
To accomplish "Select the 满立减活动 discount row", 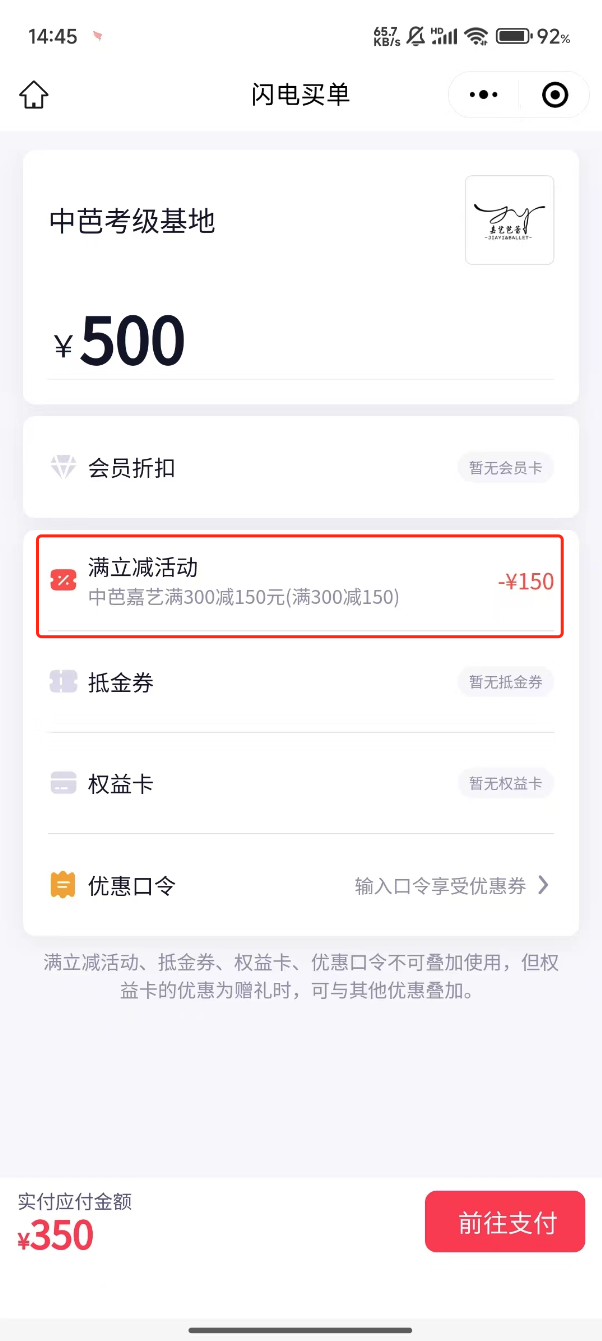I will [300, 582].
